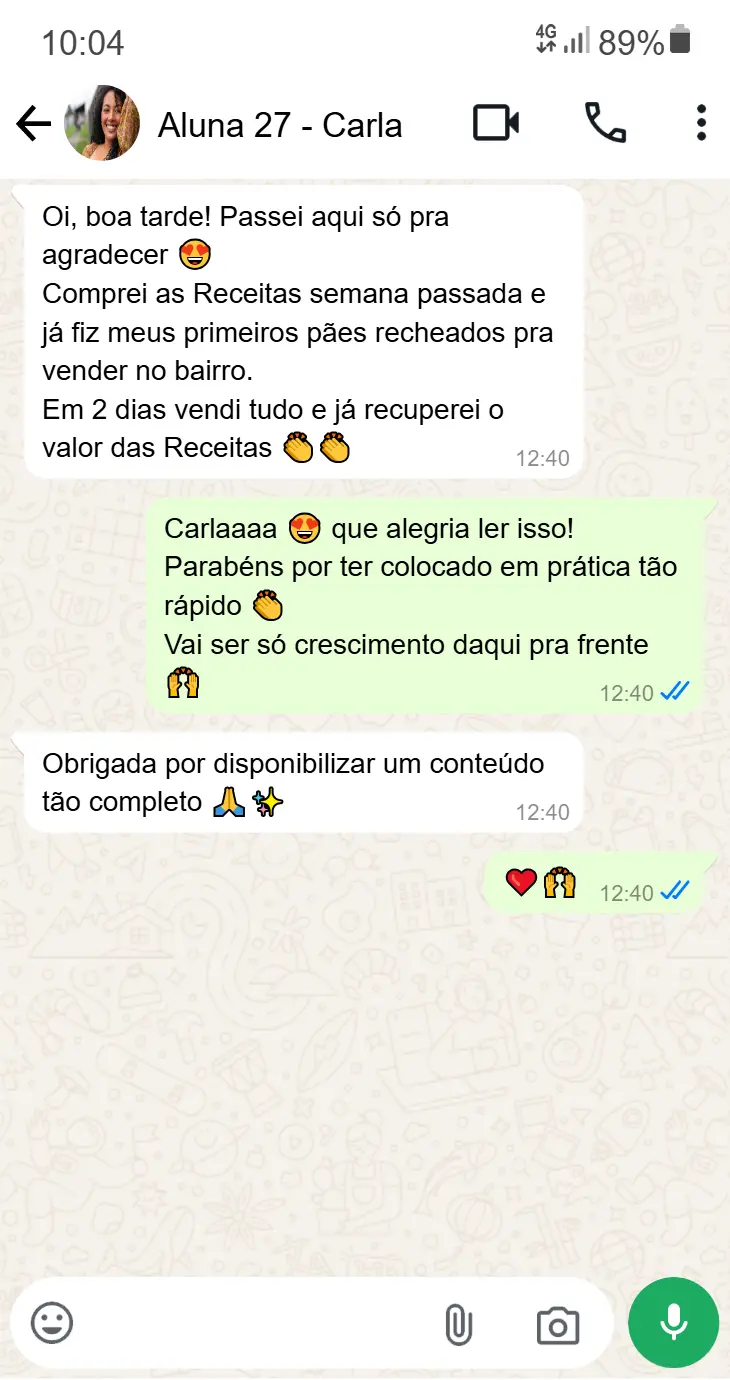Image resolution: width=730 pixels, height=1380 pixels.
Task: Start a video call with Carla
Action: (495, 123)
